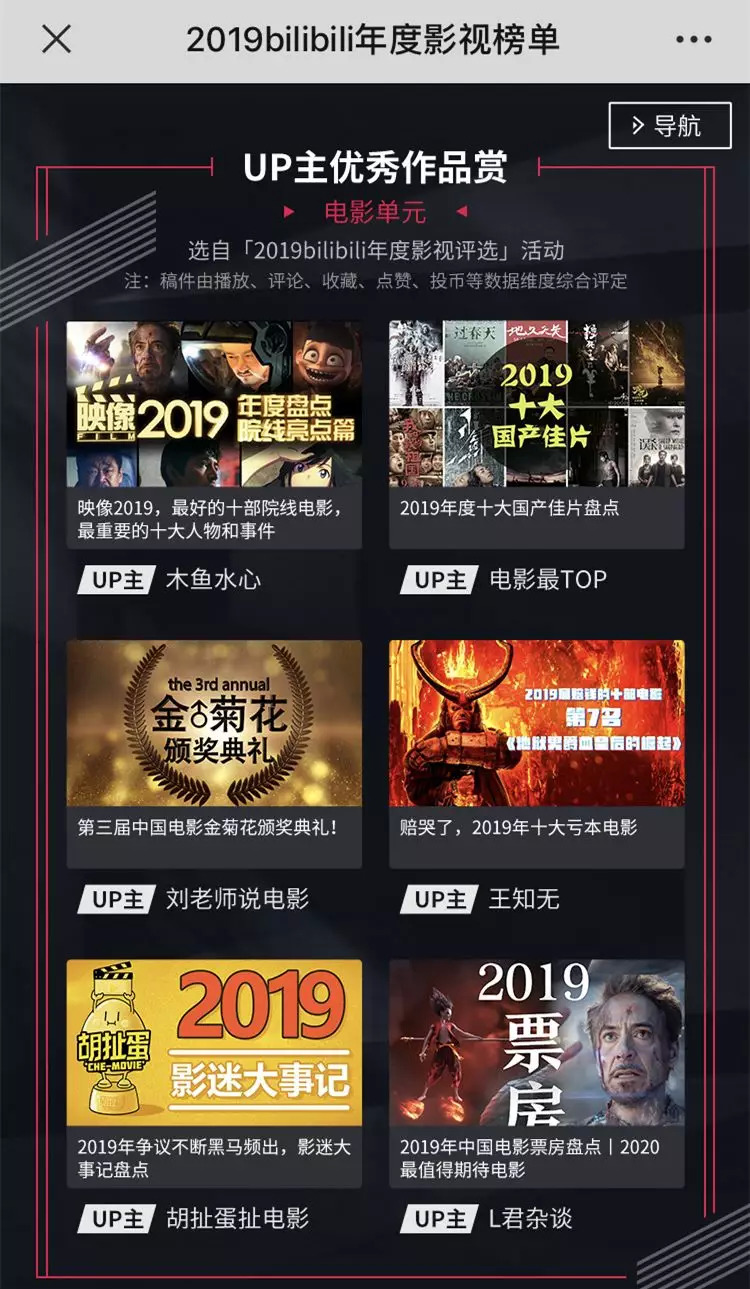Open the three-dot more options menu
This screenshot has width=750, height=1289.
tap(694, 40)
